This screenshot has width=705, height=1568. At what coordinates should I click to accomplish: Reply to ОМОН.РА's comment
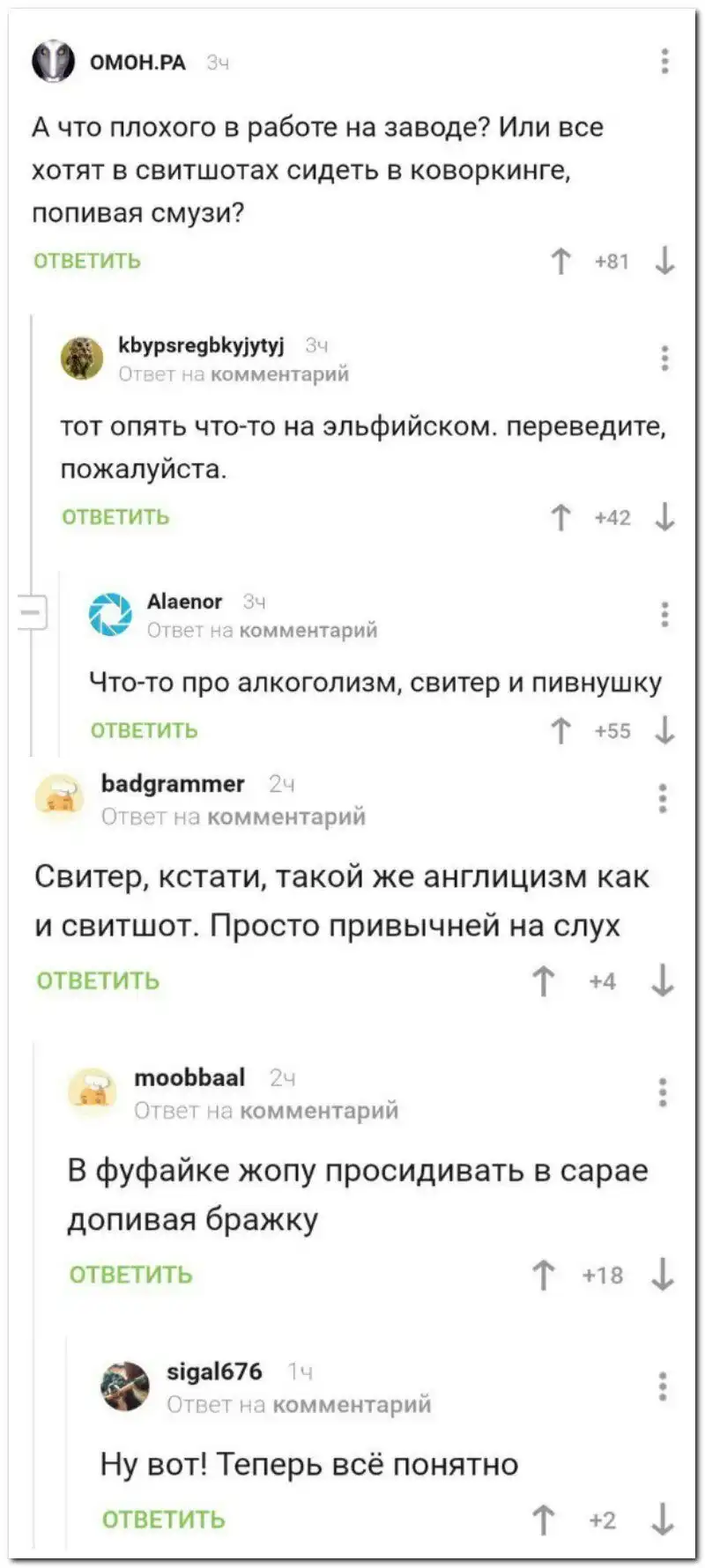click(x=87, y=261)
